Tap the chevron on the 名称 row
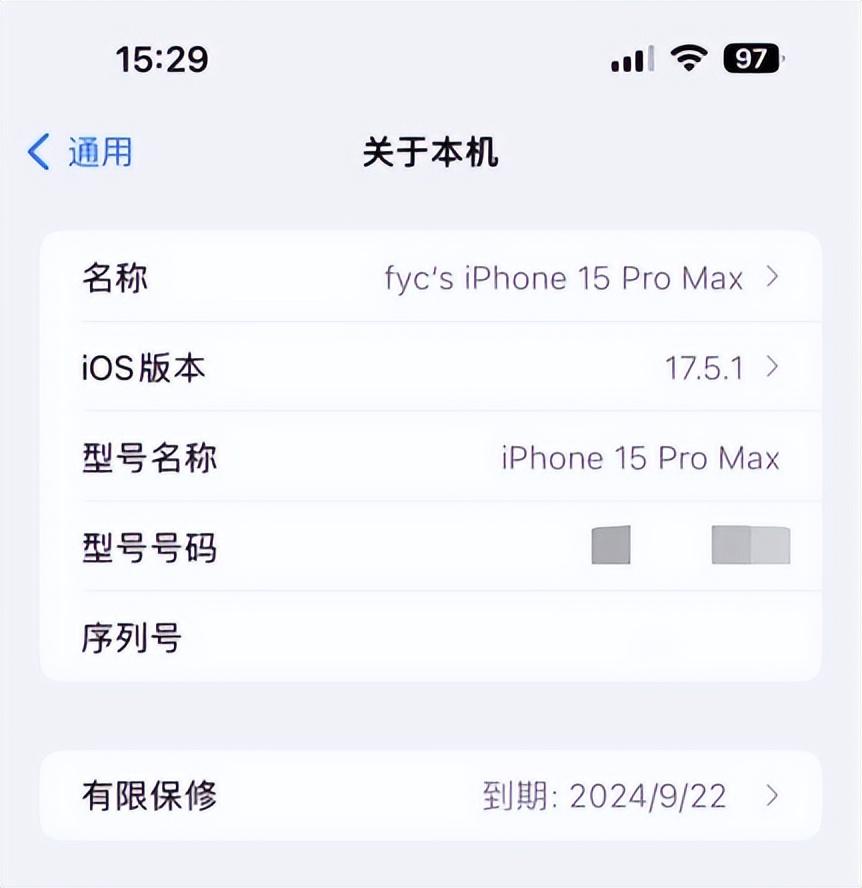This screenshot has height=888, width=862. [x=770, y=278]
